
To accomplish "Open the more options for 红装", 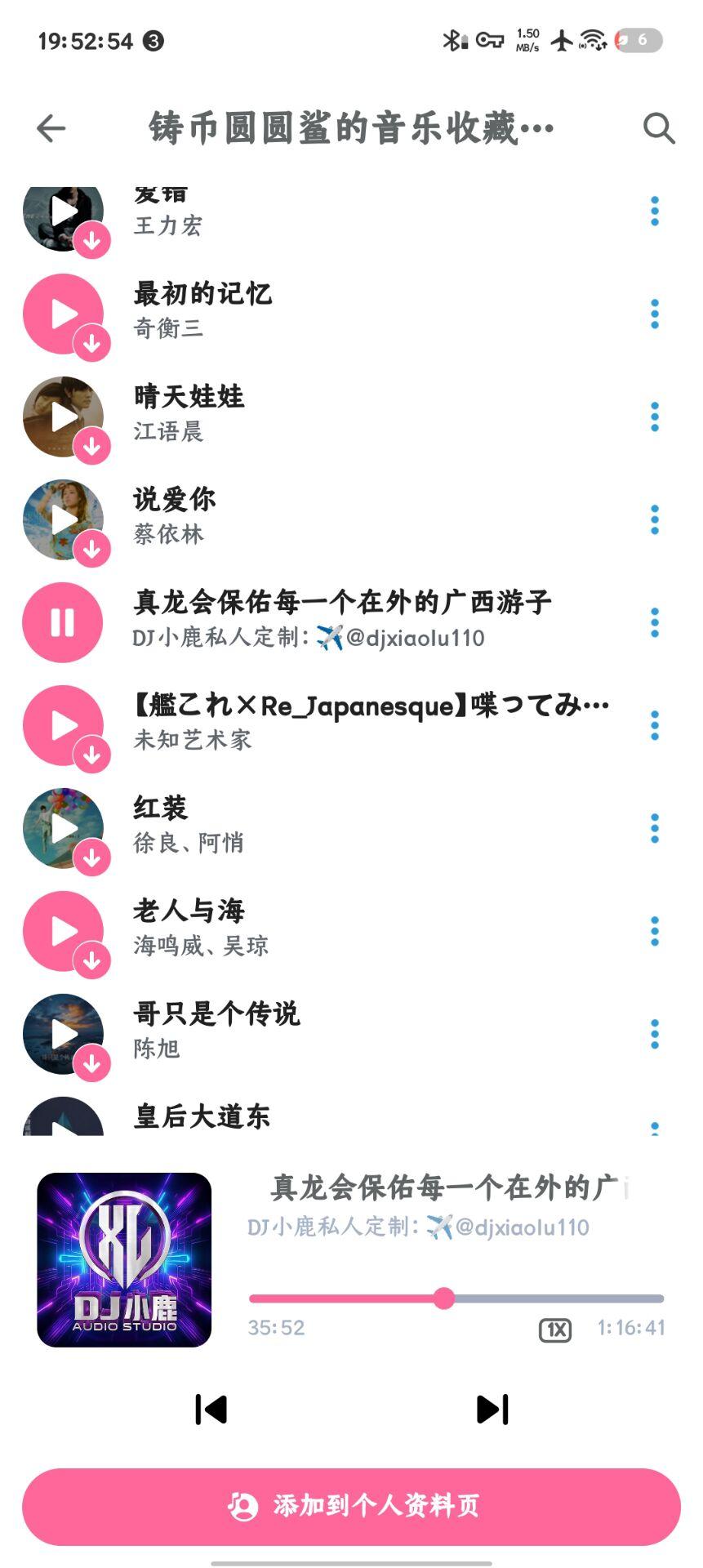I will pyautogui.click(x=654, y=828).
